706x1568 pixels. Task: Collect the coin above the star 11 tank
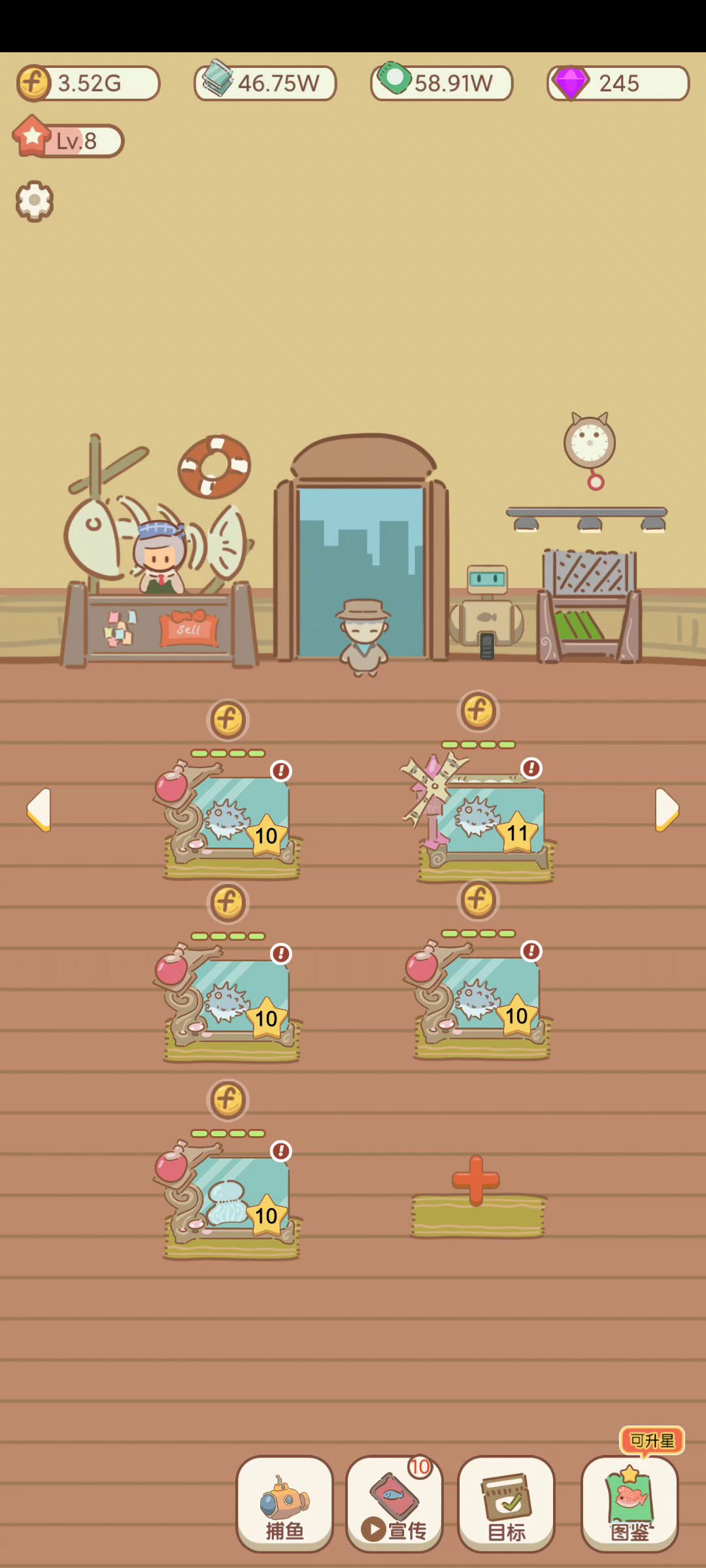[x=478, y=711]
